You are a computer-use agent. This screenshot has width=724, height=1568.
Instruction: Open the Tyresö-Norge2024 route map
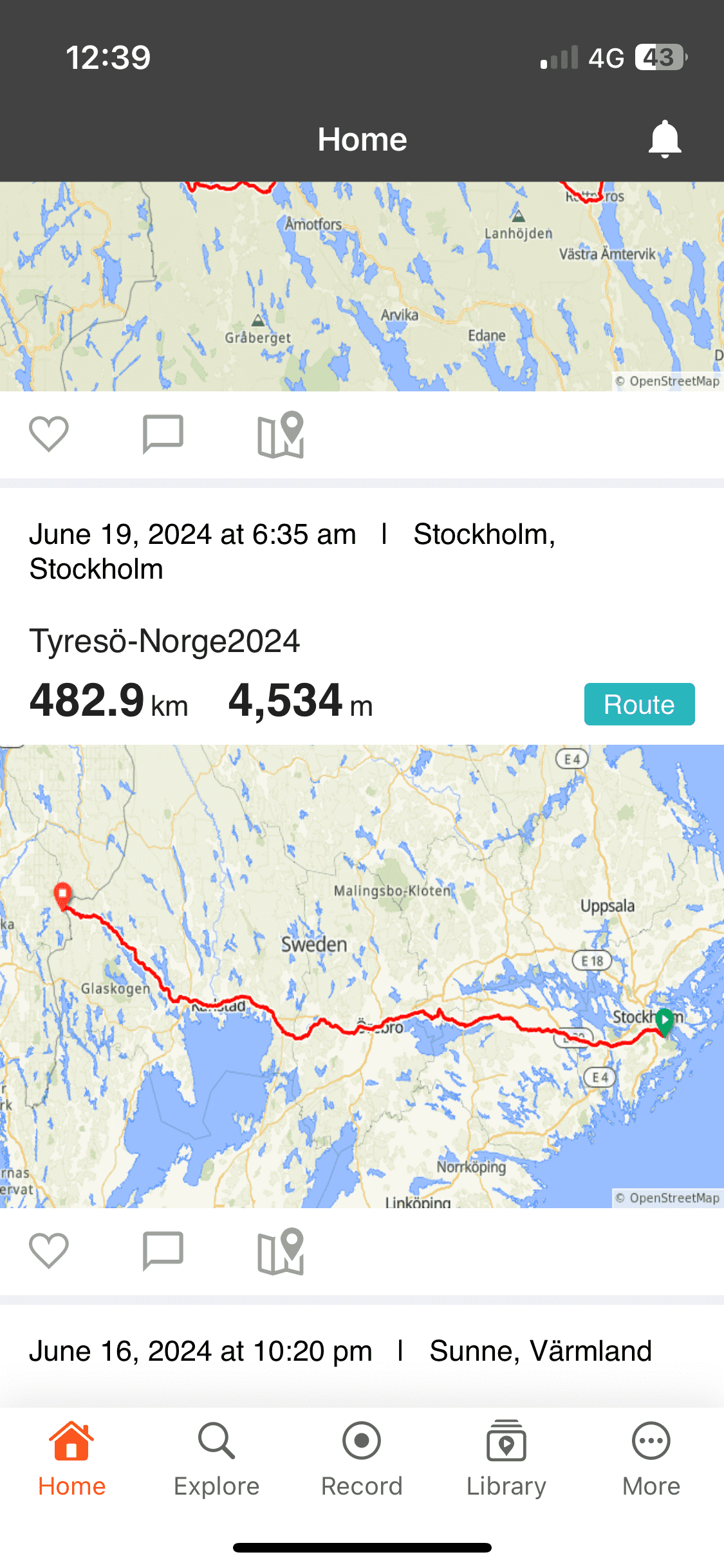pos(362,975)
